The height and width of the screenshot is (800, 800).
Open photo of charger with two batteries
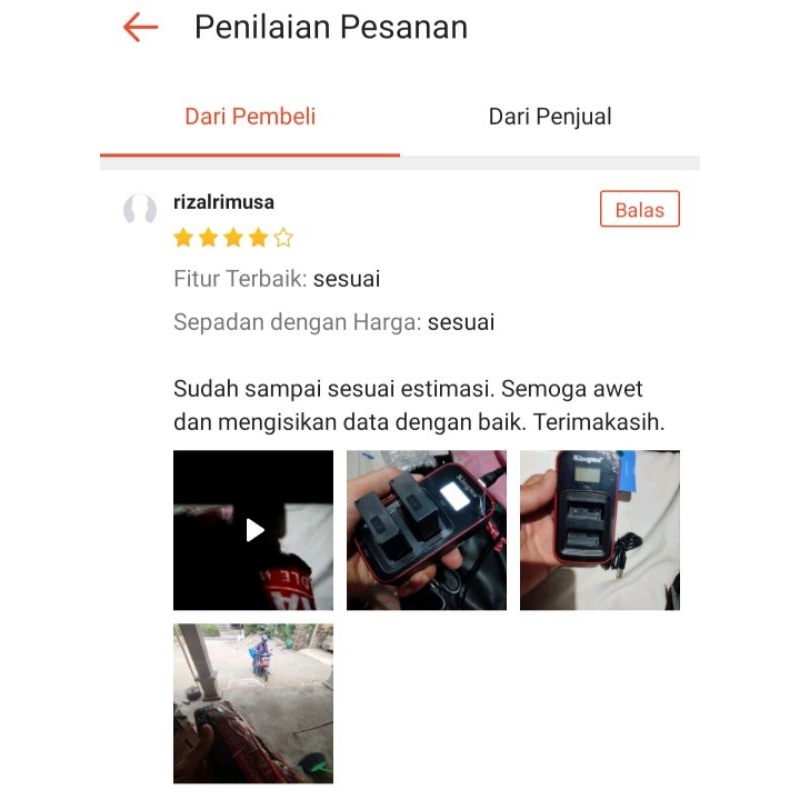(427, 530)
